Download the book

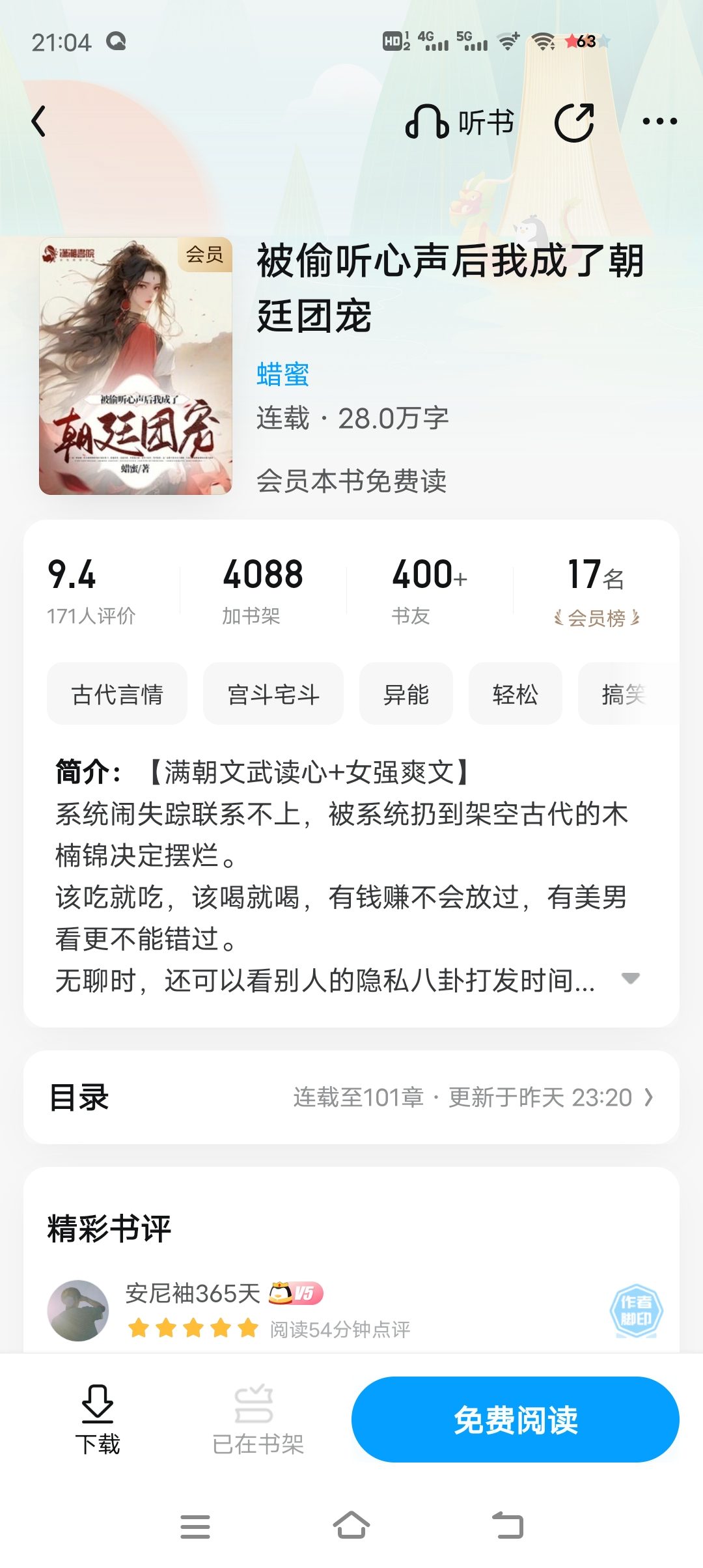pos(98,1421)
